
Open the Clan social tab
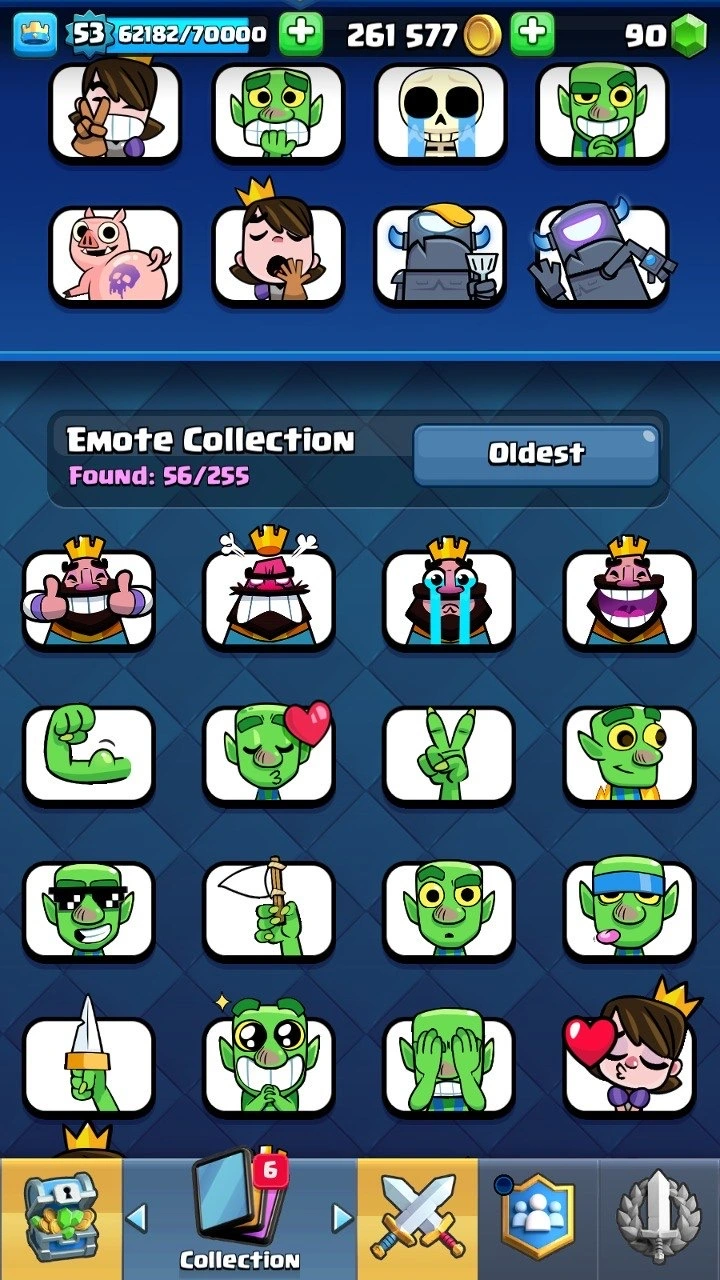(x=540, y=1220)
